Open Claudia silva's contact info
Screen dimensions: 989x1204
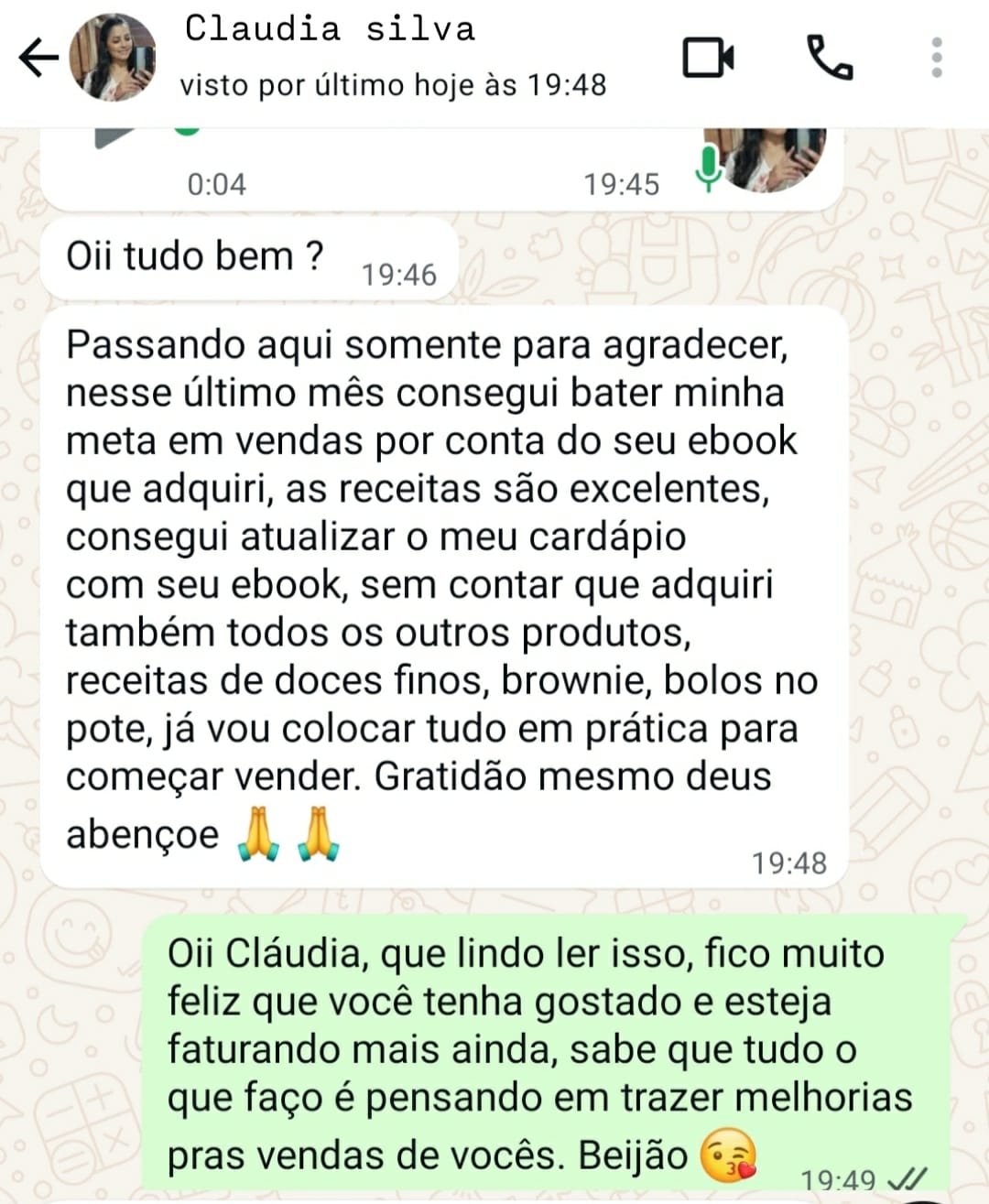366,57
